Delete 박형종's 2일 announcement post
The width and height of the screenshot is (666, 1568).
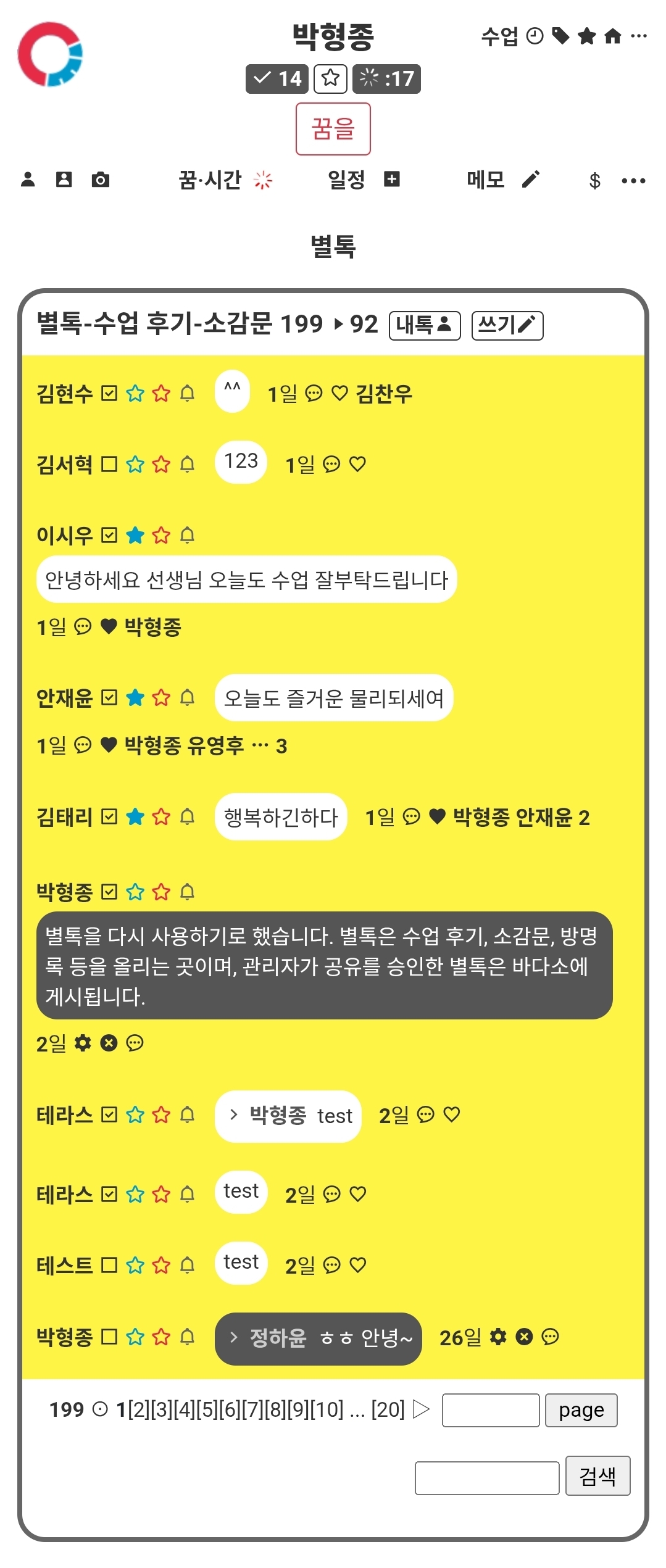(109, 1043)
